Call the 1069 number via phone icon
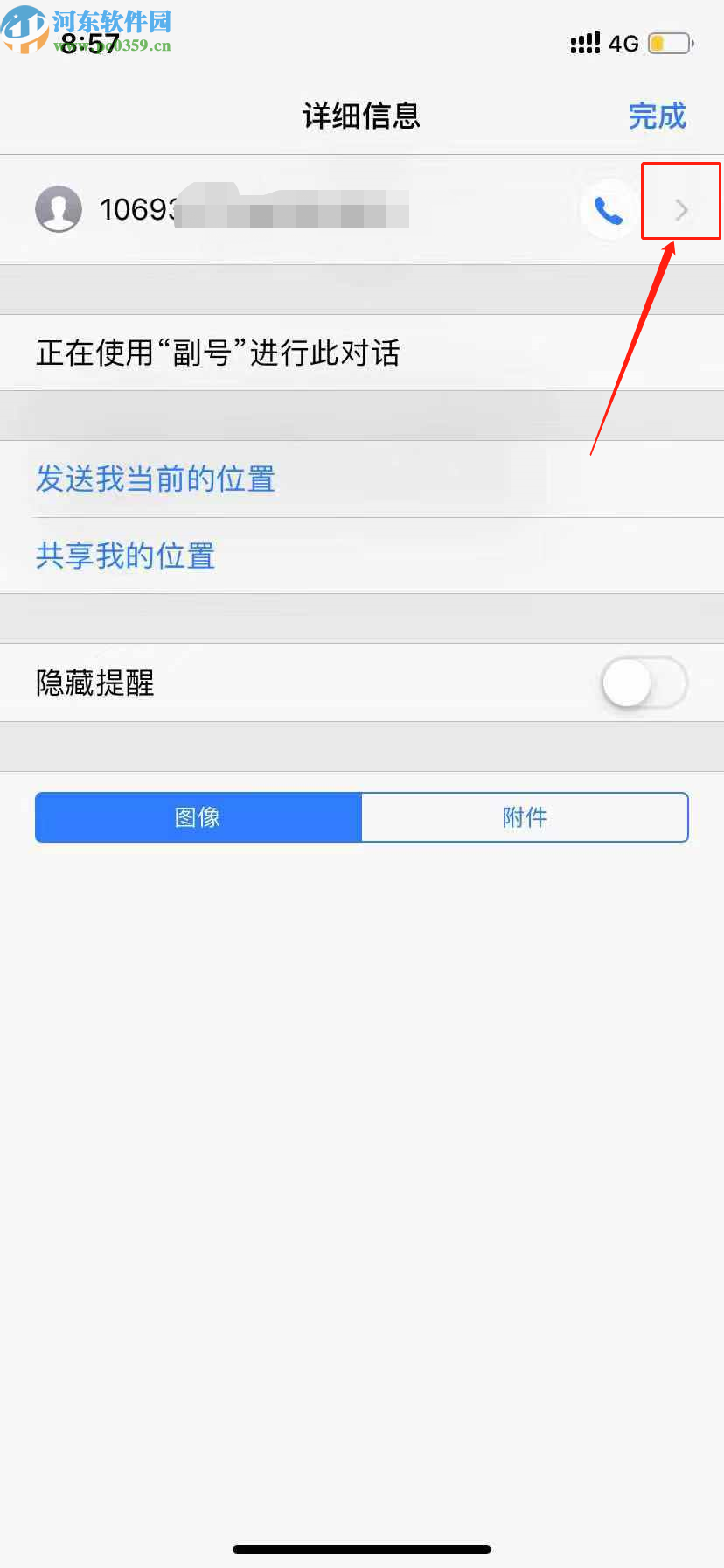Screen dimensions: 724x1568 pos(608,210)
